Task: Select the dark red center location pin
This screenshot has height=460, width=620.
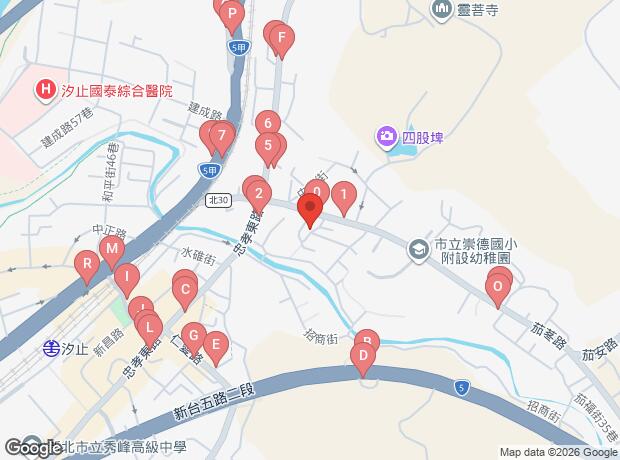Action: pos(310,210)
